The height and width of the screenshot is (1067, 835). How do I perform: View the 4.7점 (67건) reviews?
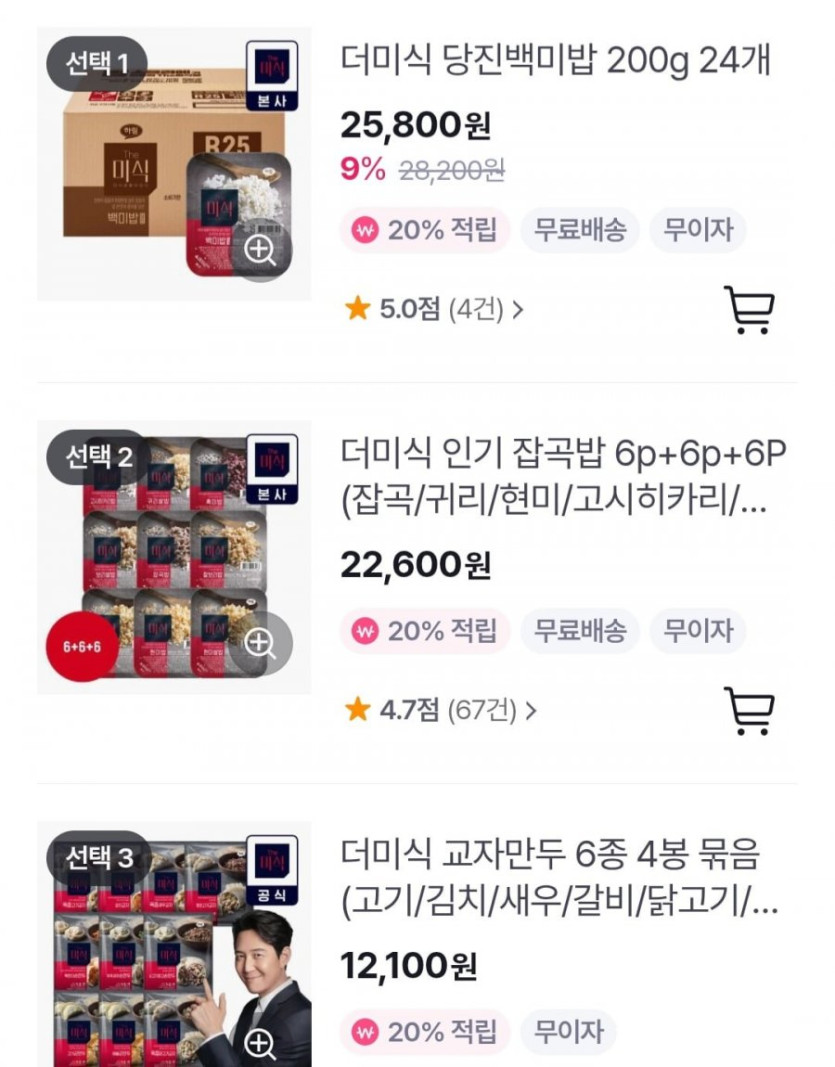tap(440, 710)
